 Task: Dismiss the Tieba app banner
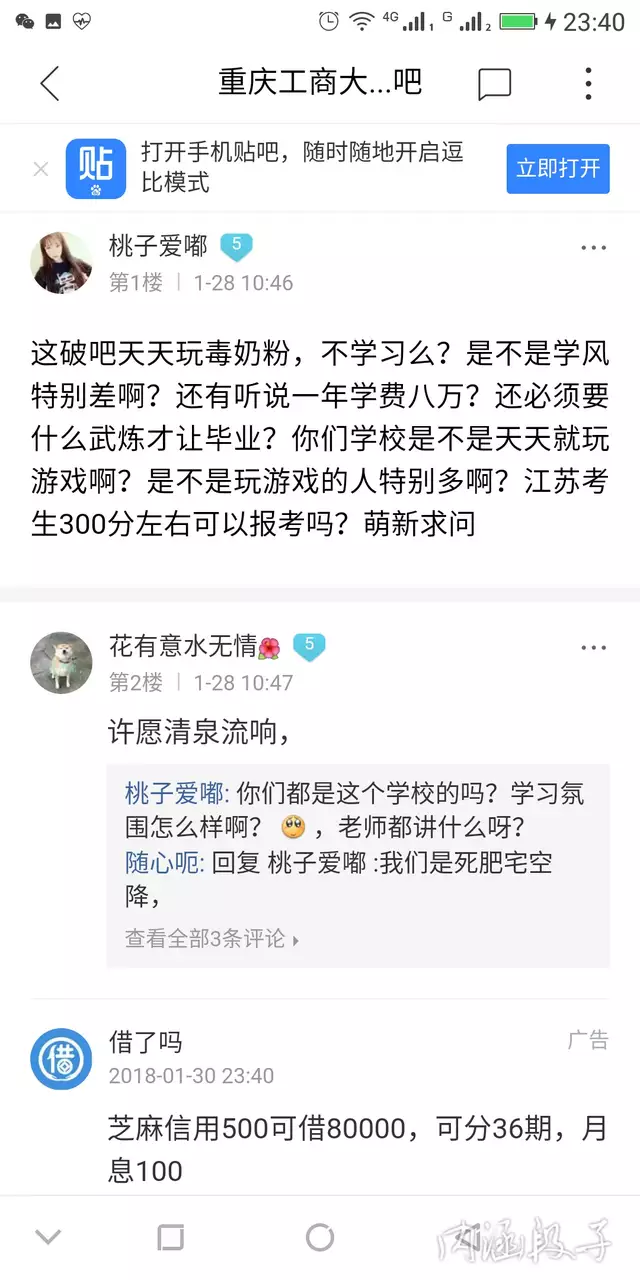[x=41, y=169]
